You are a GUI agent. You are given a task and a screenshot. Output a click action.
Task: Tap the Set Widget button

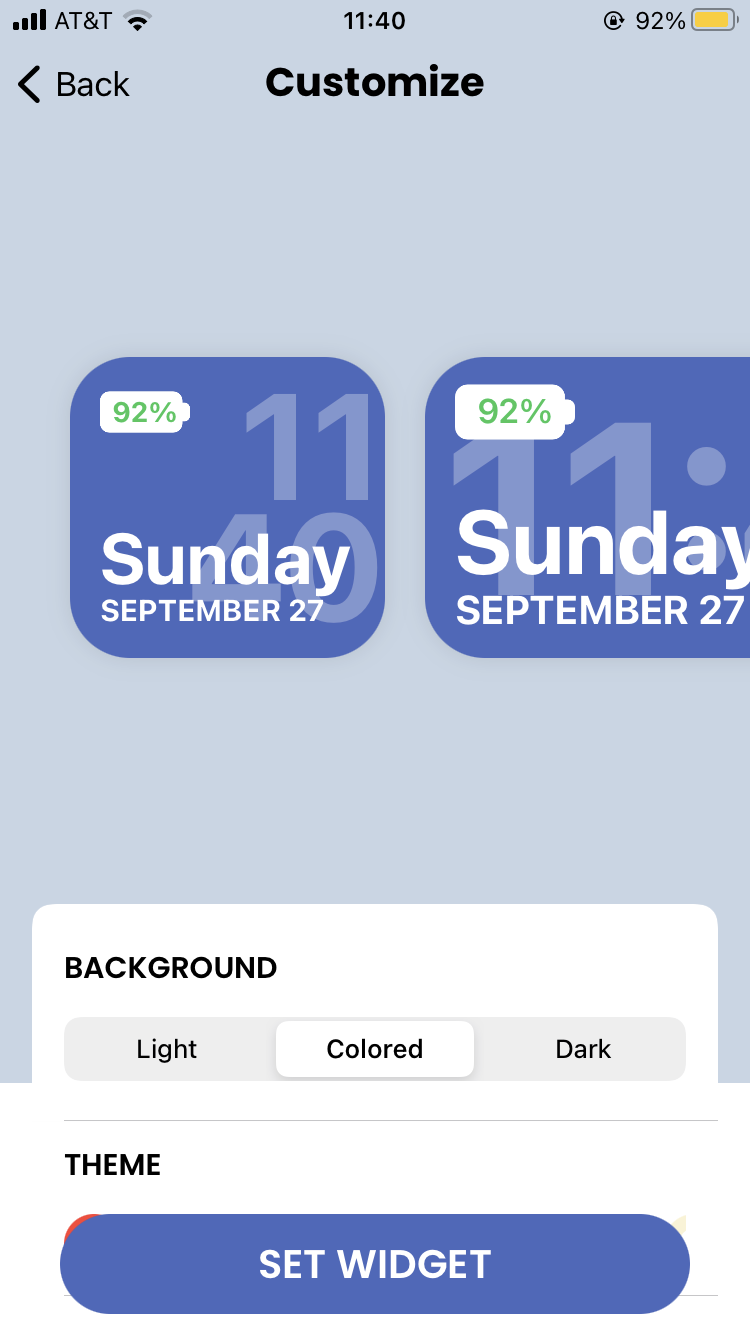[x=375, y=1264]
